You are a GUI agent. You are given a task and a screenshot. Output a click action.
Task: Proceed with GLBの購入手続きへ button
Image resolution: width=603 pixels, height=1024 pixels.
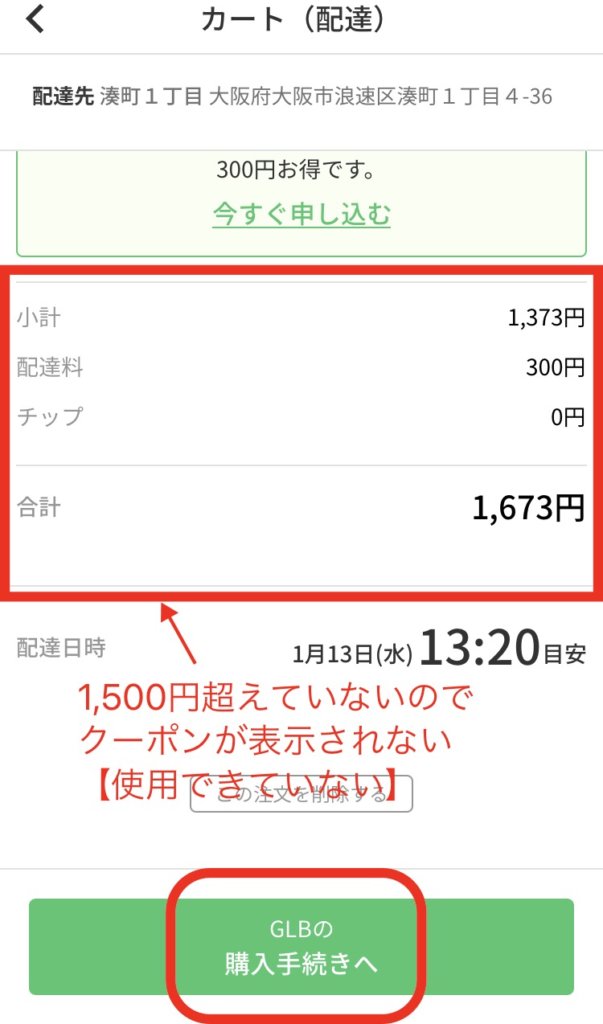pyautogui.click(x=301, y=946)
